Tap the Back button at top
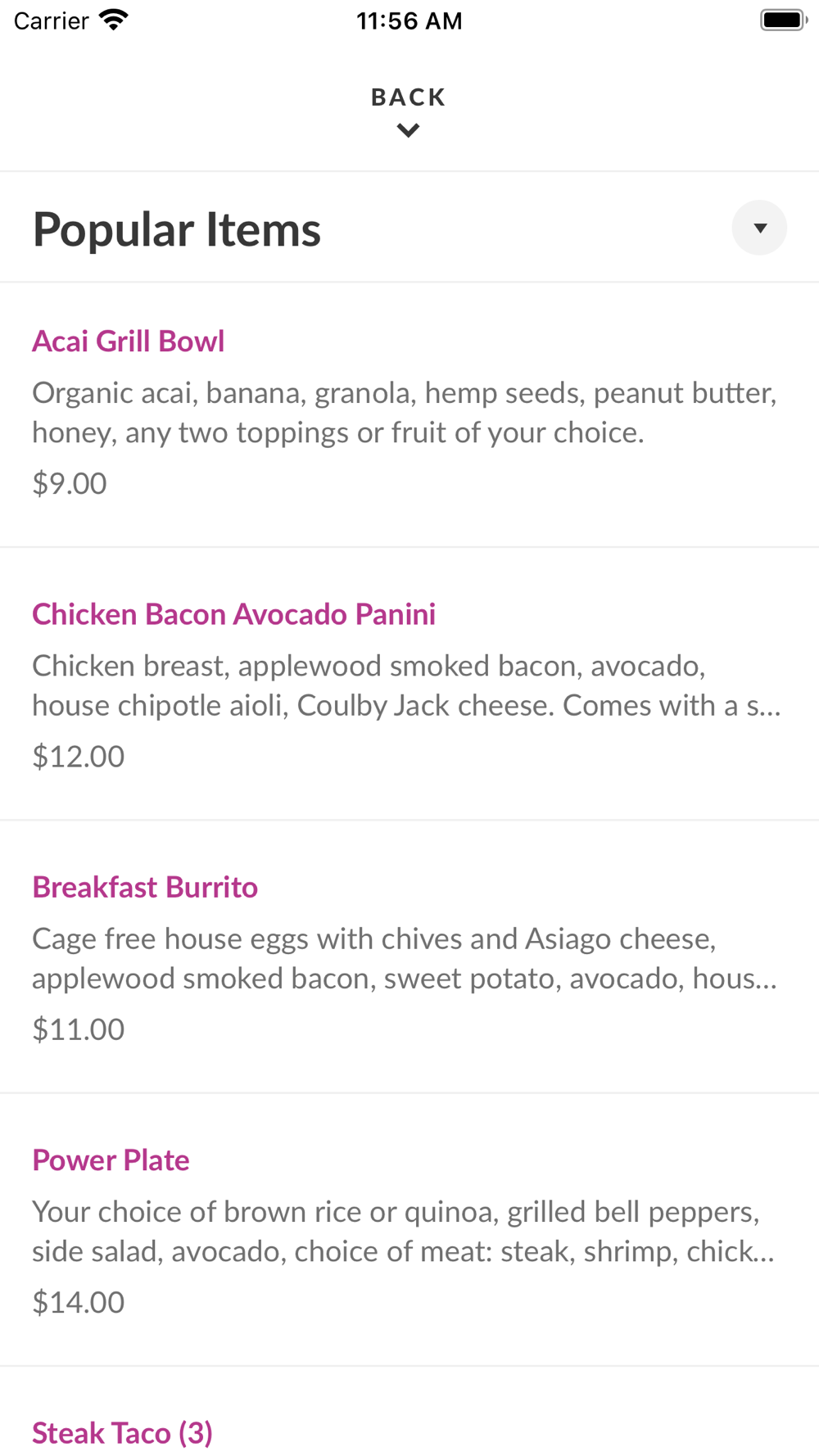 click(x=409, y=111)
